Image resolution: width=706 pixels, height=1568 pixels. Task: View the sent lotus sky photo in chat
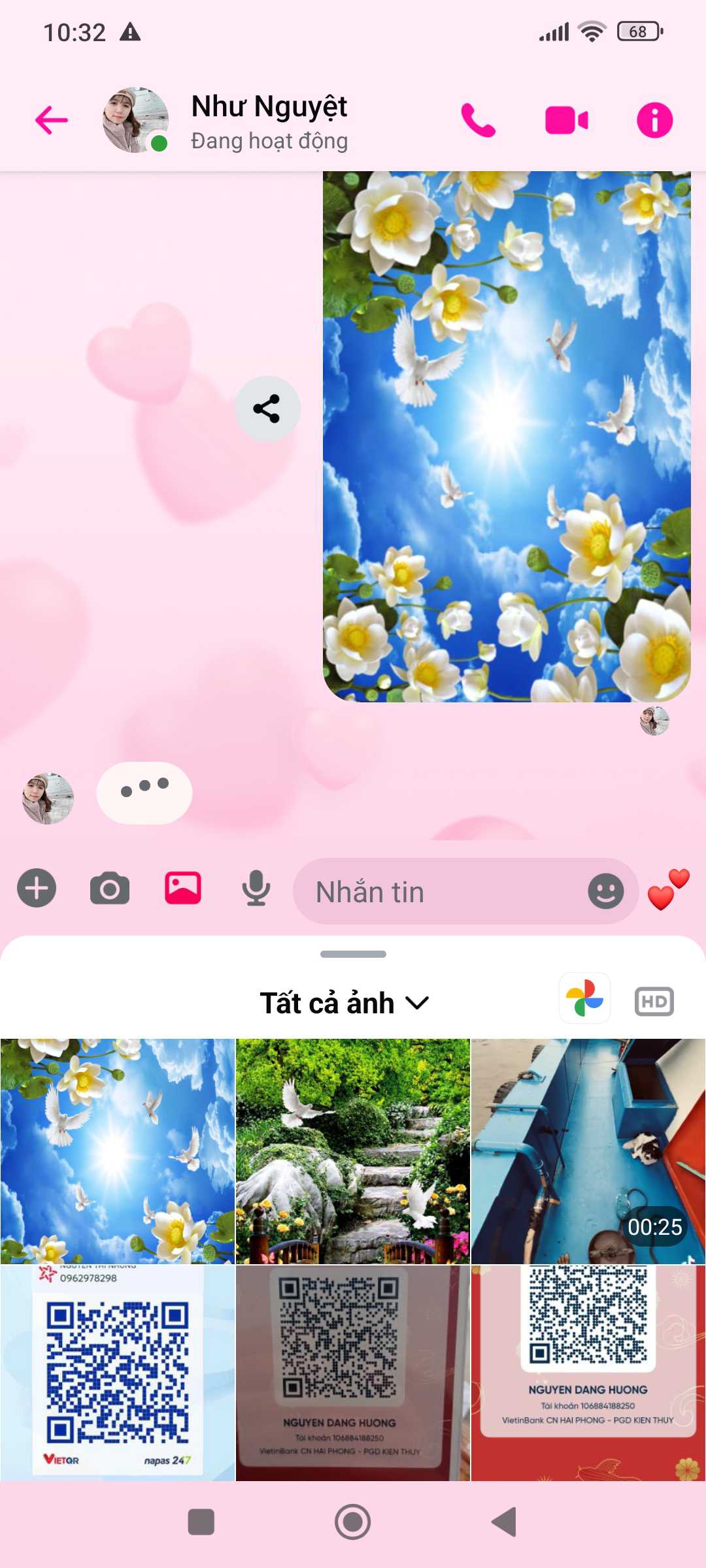[507, 436]
